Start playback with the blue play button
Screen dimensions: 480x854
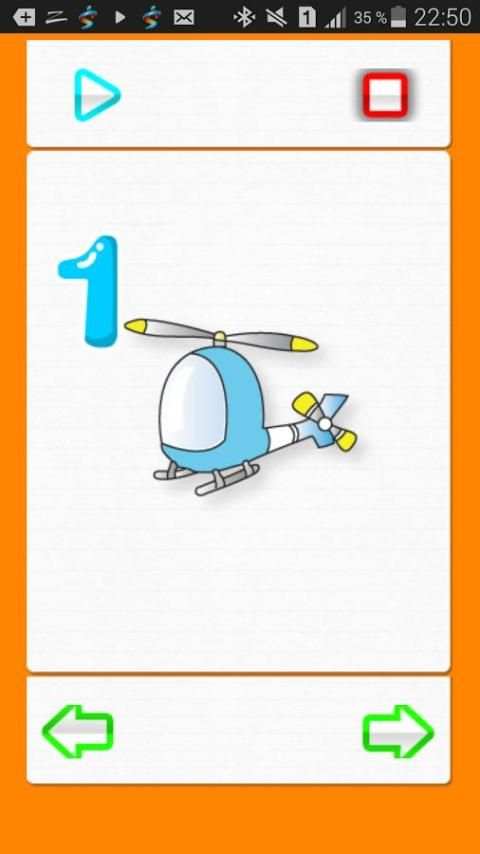pyautogui.click(x=96, y=95)
